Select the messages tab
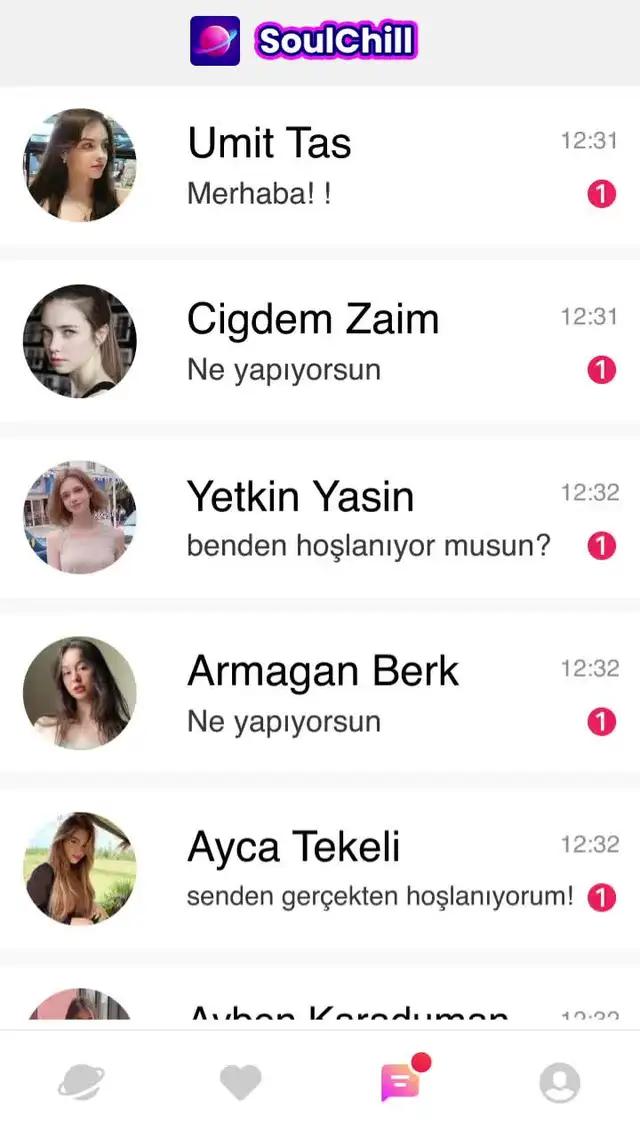 coord(400,1082)
